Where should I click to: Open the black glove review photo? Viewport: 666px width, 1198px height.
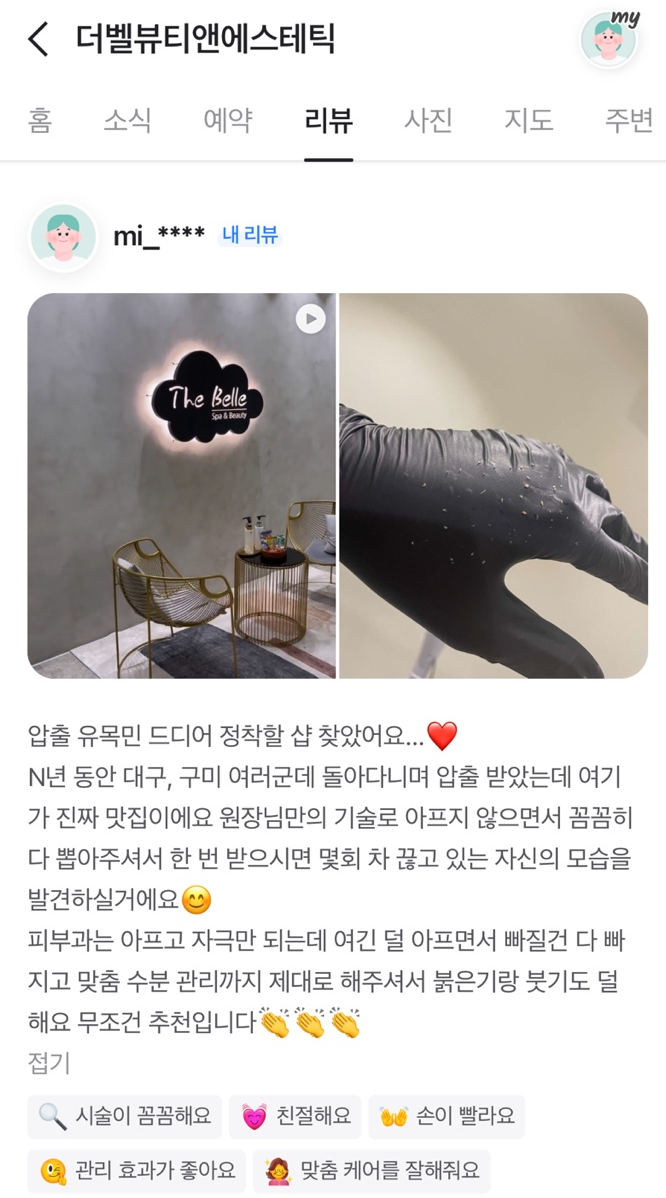click(493, 485)
